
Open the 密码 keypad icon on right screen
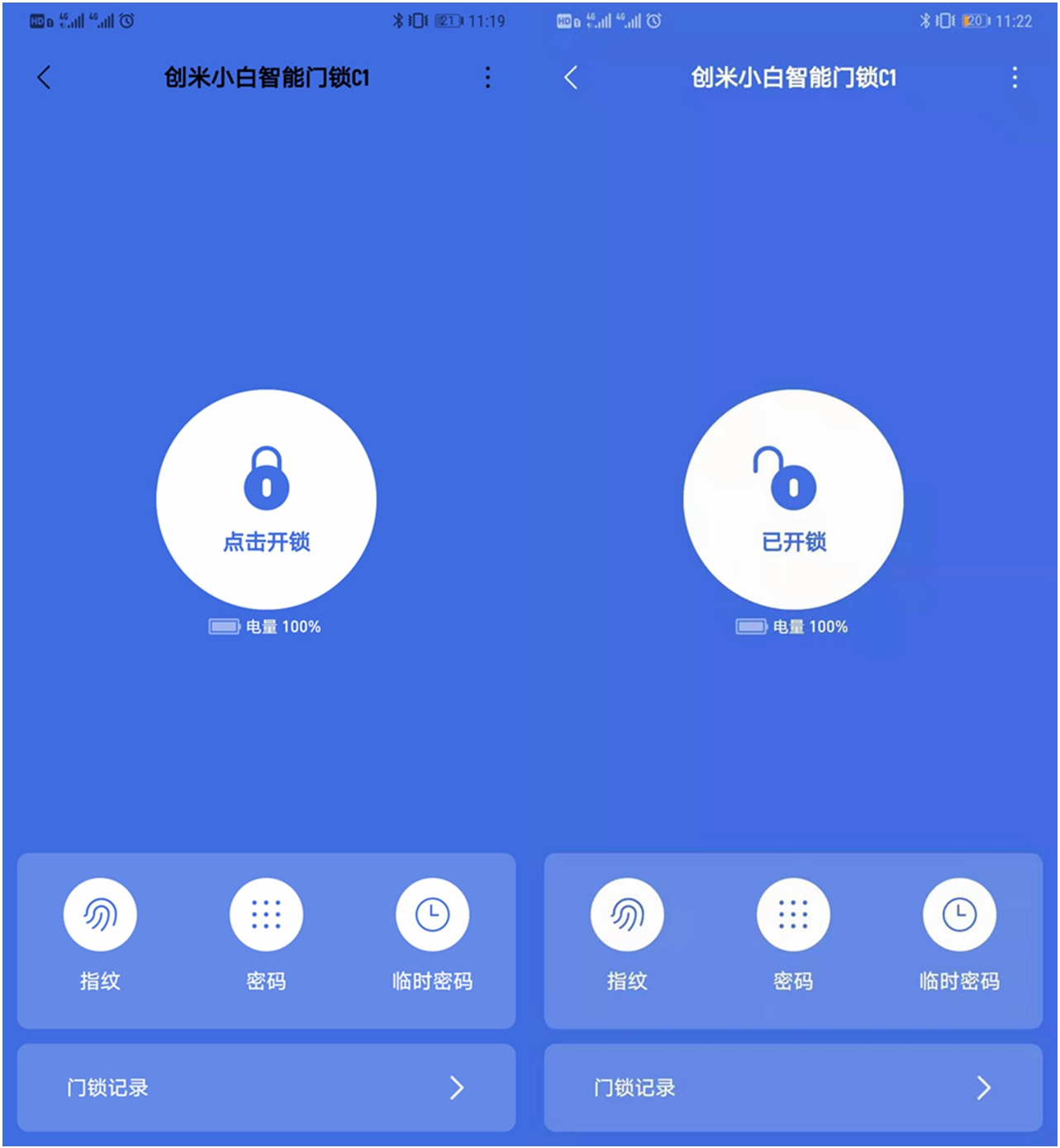coord(794,913)
